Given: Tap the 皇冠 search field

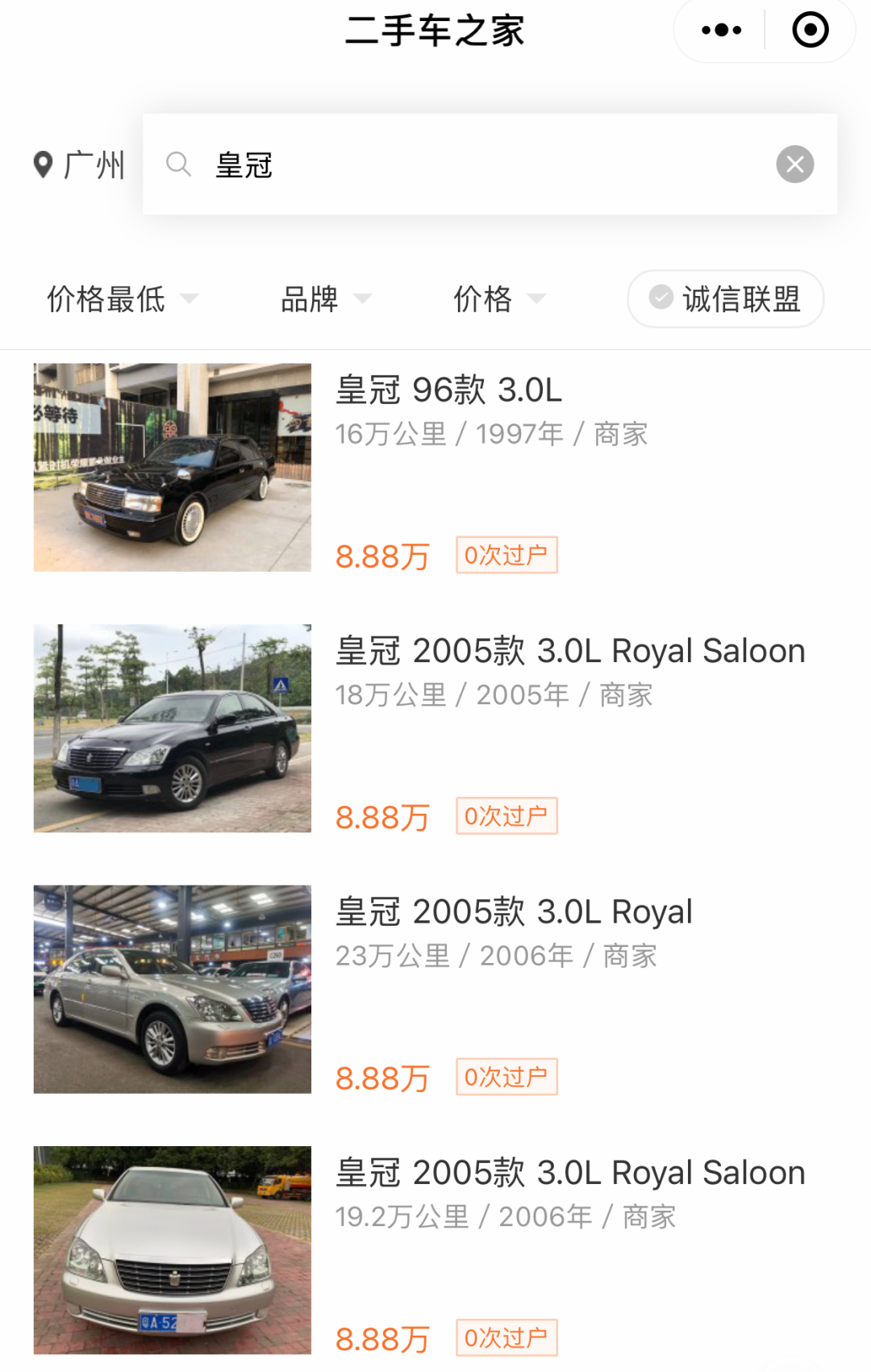Looking at the screenshot, I should (x=484, y=165).
